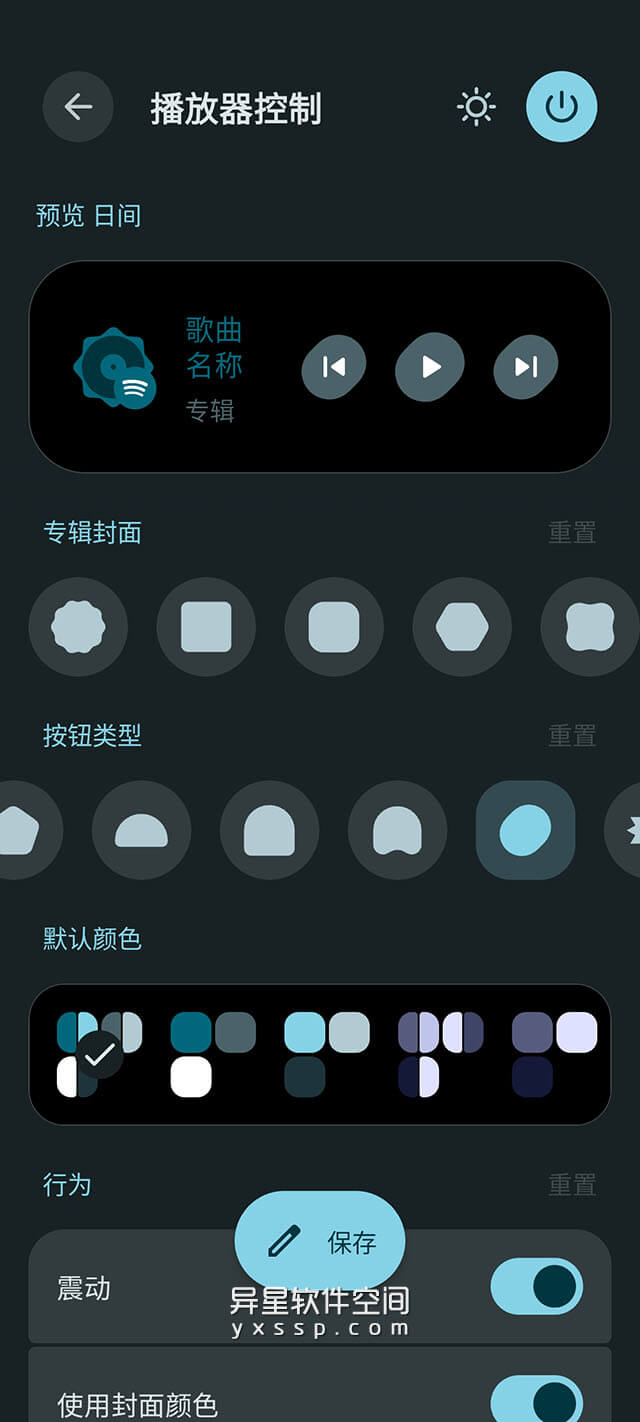Viewport: 640px width, 1422px height.
Task: Select the last purple and navy palette
Action: [x=554, y=1054]
